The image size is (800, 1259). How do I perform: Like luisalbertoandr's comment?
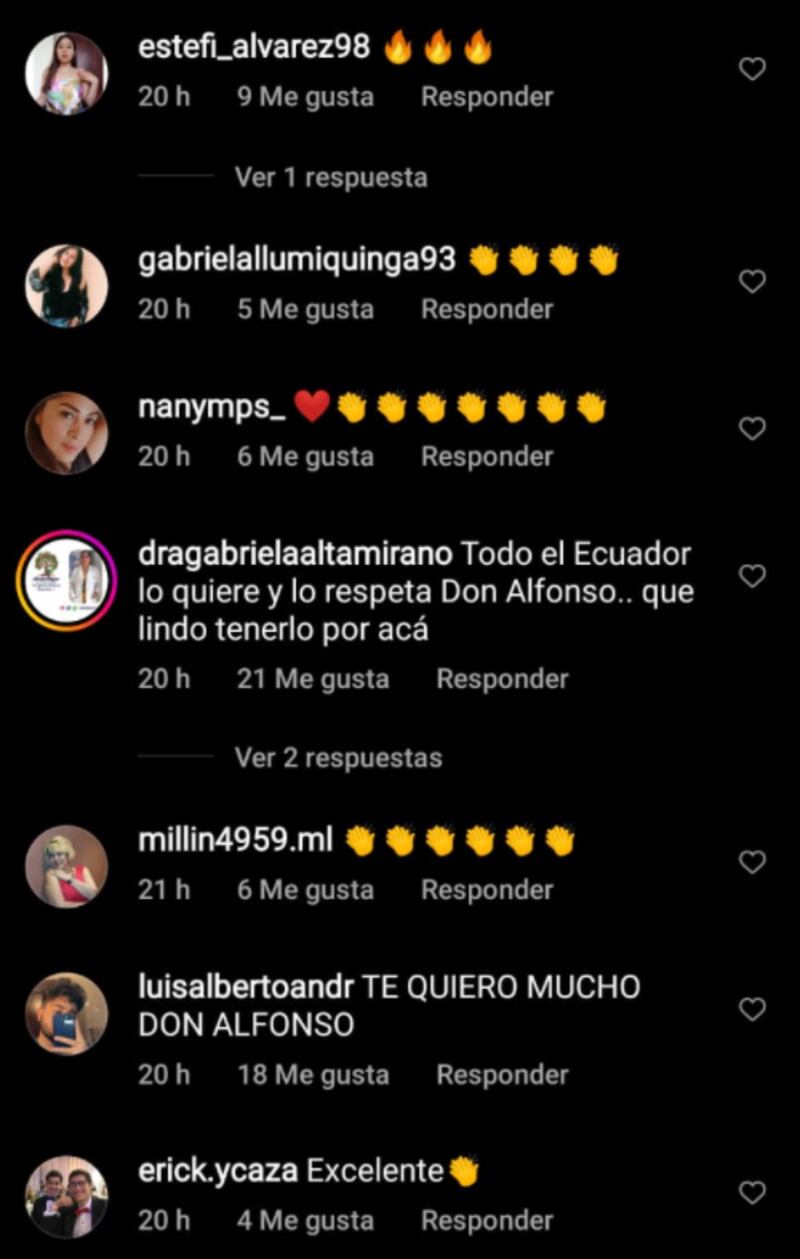pyautogui.click(x=751, y=1009)
